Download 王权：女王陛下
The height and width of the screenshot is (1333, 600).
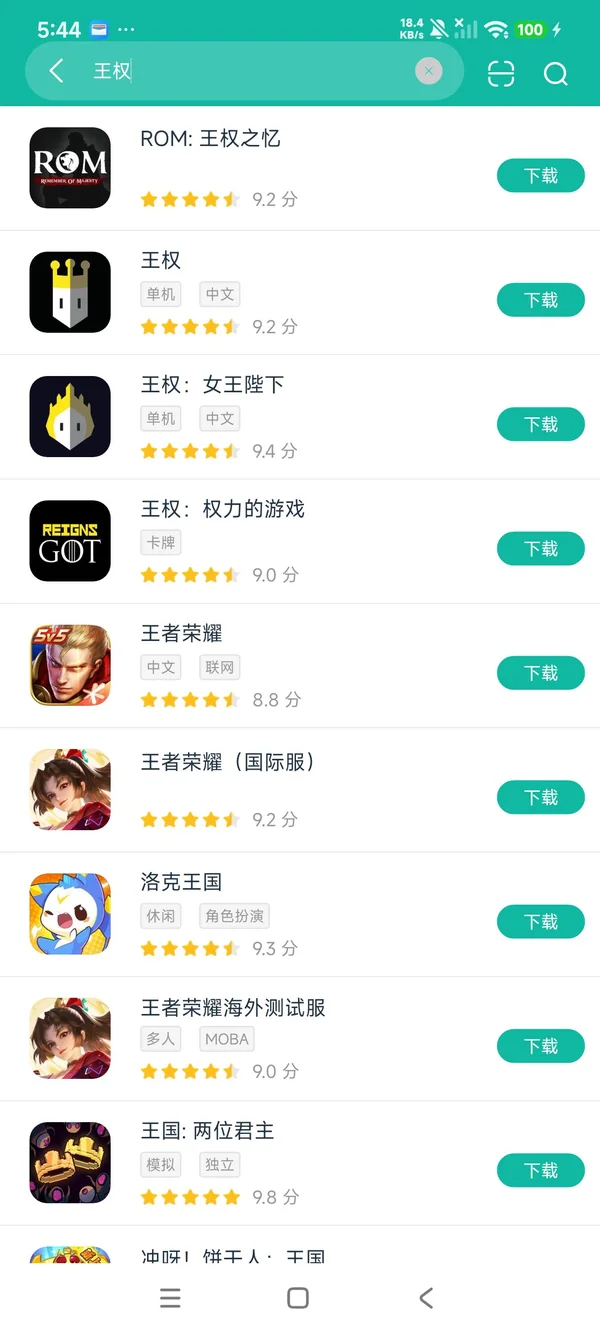540,424
